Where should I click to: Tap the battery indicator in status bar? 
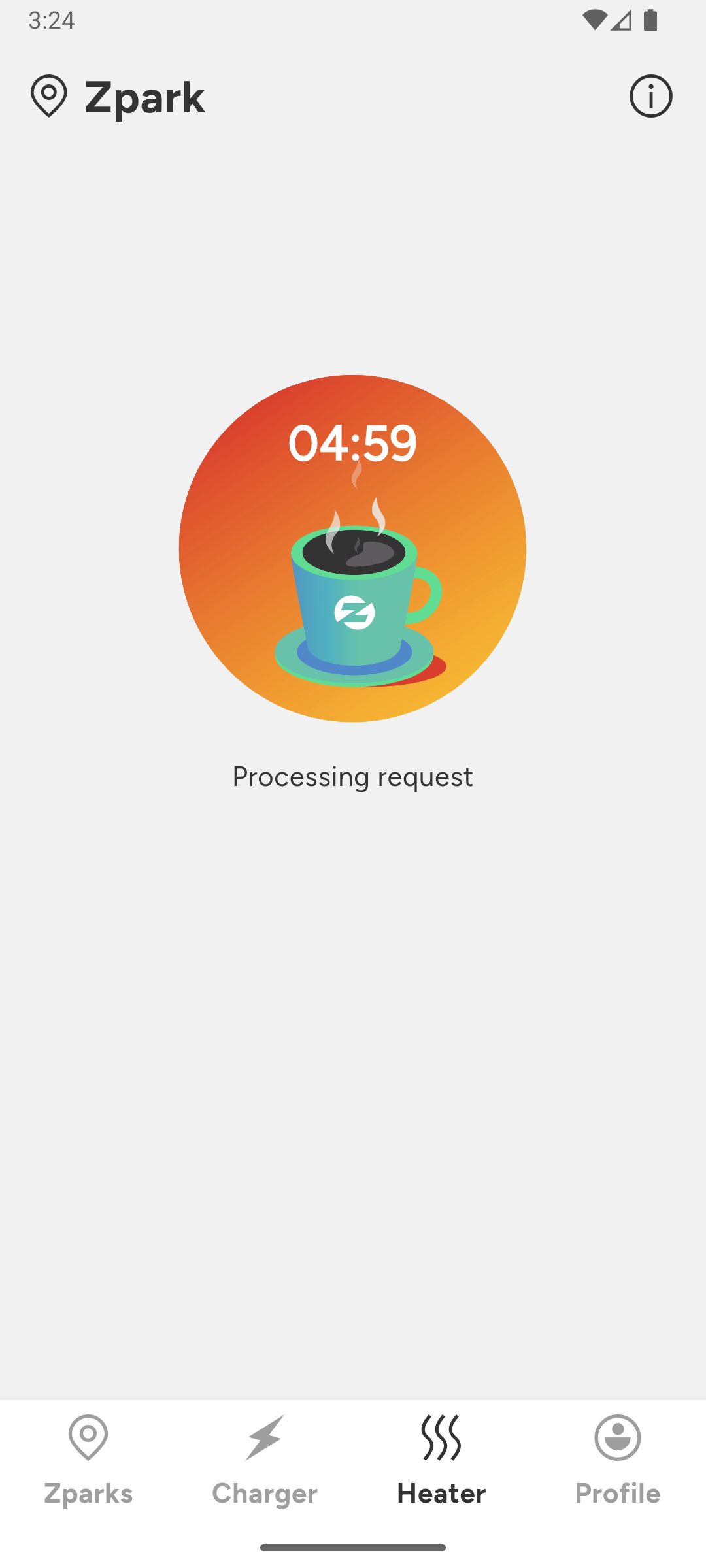pos(650,21)
